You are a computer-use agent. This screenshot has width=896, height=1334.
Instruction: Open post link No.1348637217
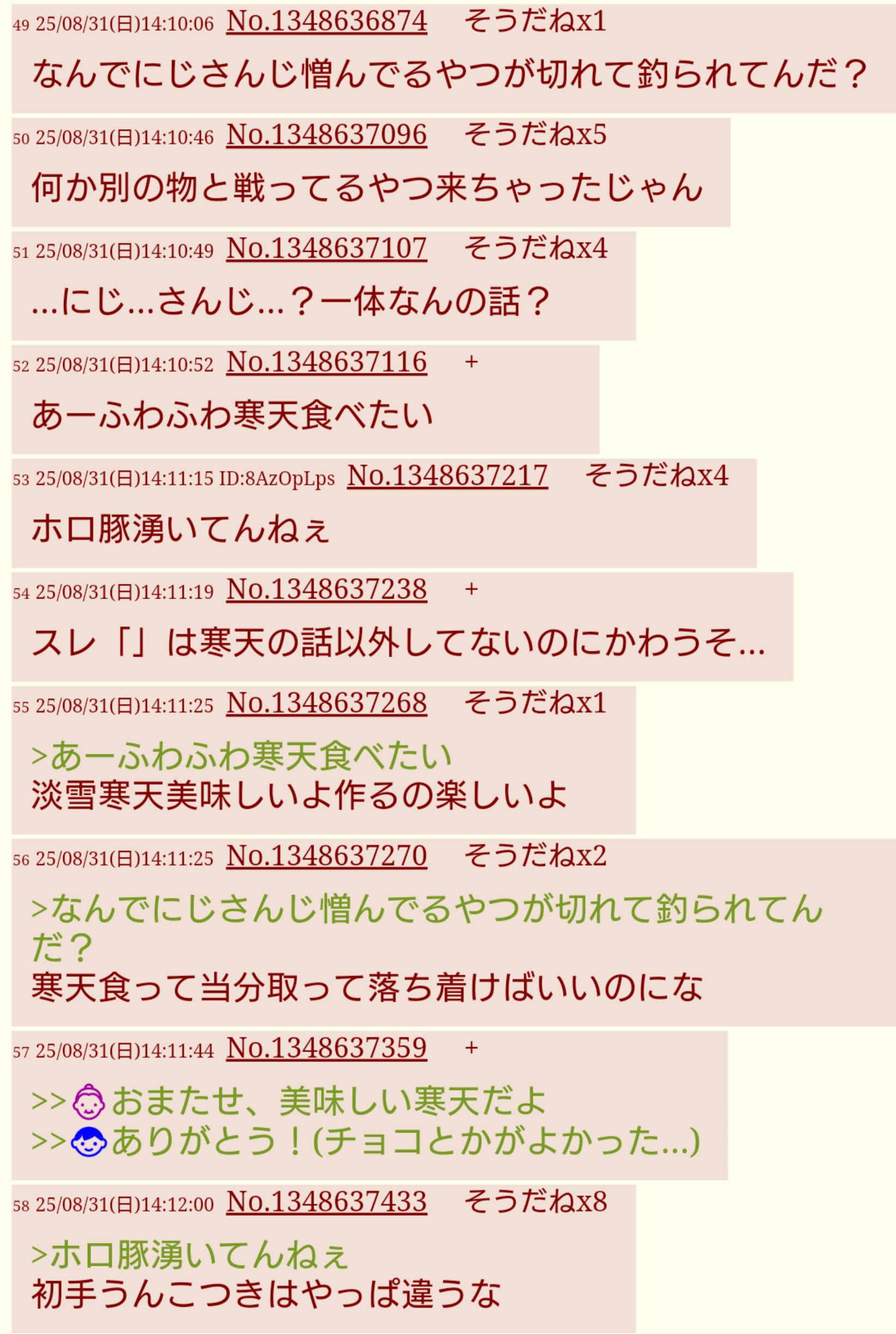click(447, 476)
